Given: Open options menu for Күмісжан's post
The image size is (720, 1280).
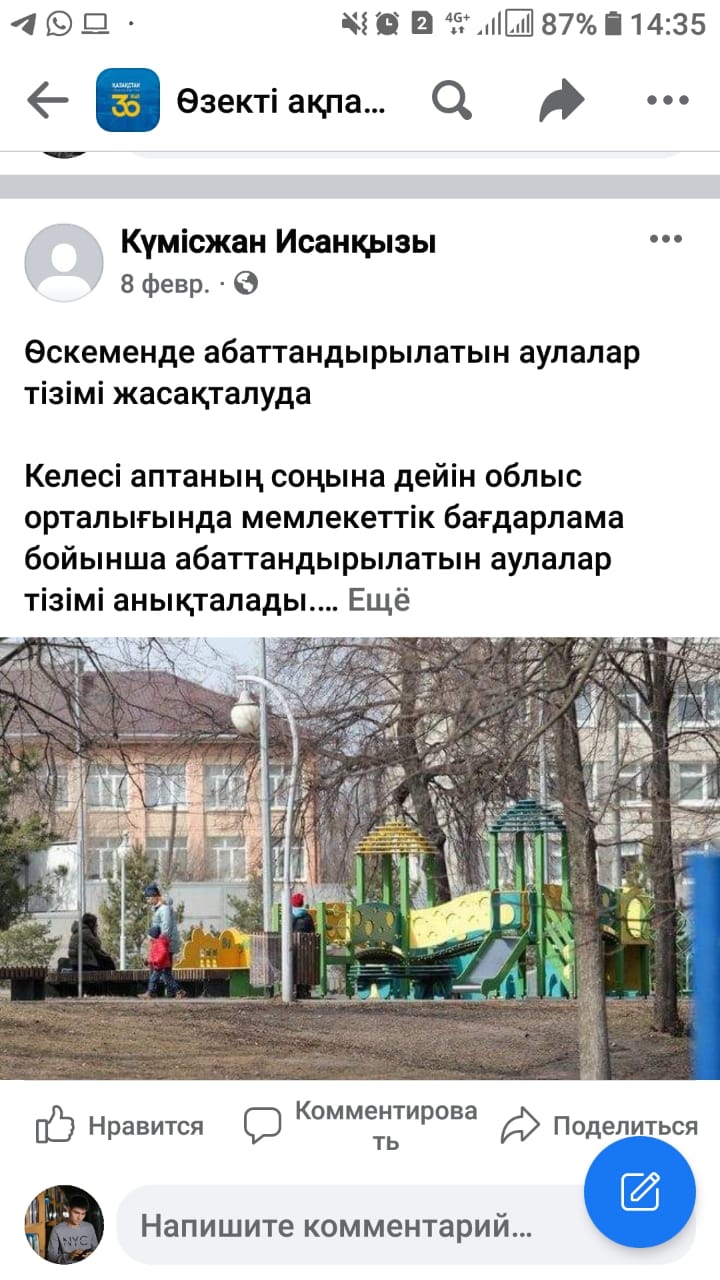Looking at the screenshot, I should point(665,239).
